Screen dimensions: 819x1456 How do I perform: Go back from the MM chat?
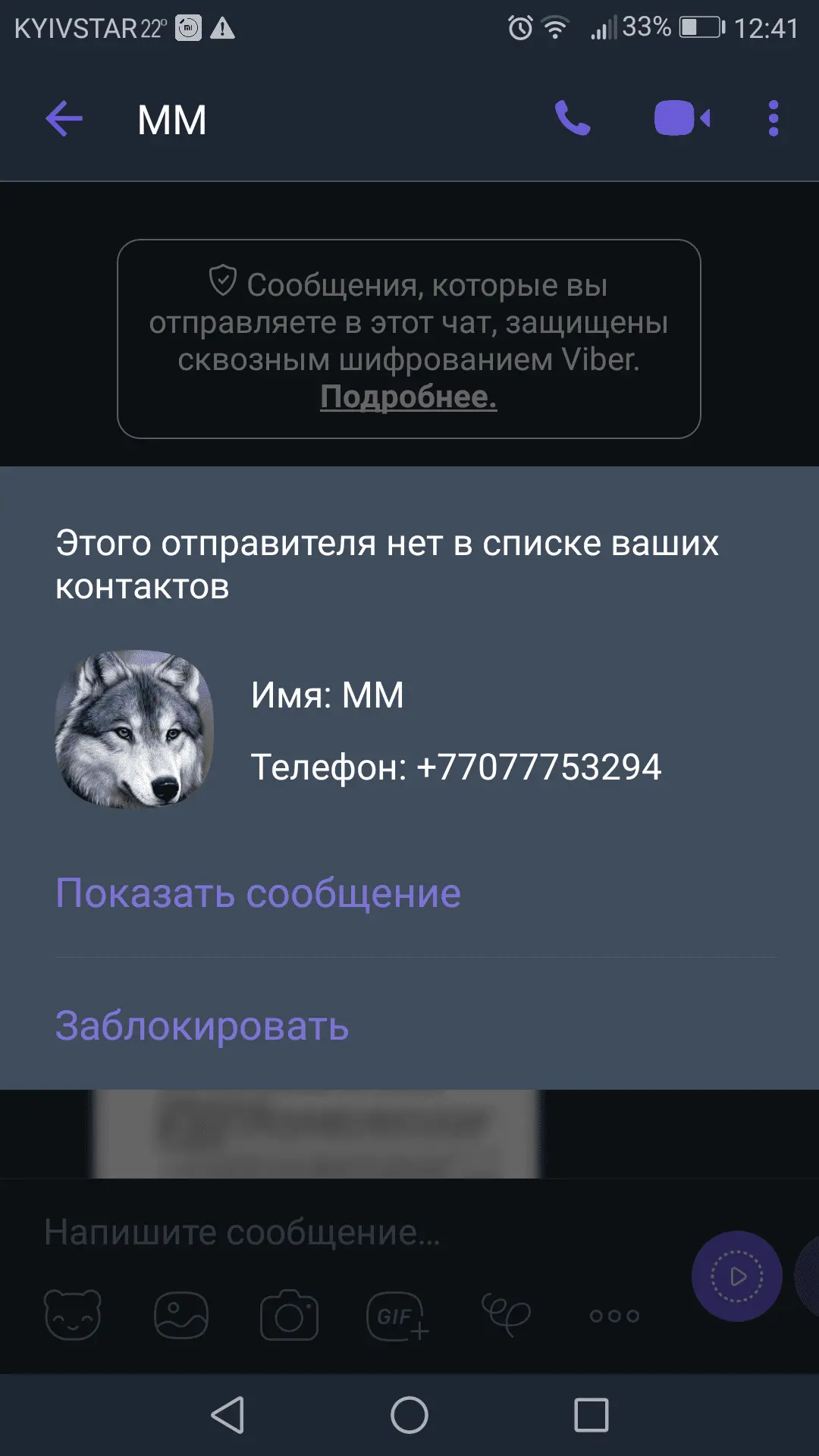(x=64, y=119)
